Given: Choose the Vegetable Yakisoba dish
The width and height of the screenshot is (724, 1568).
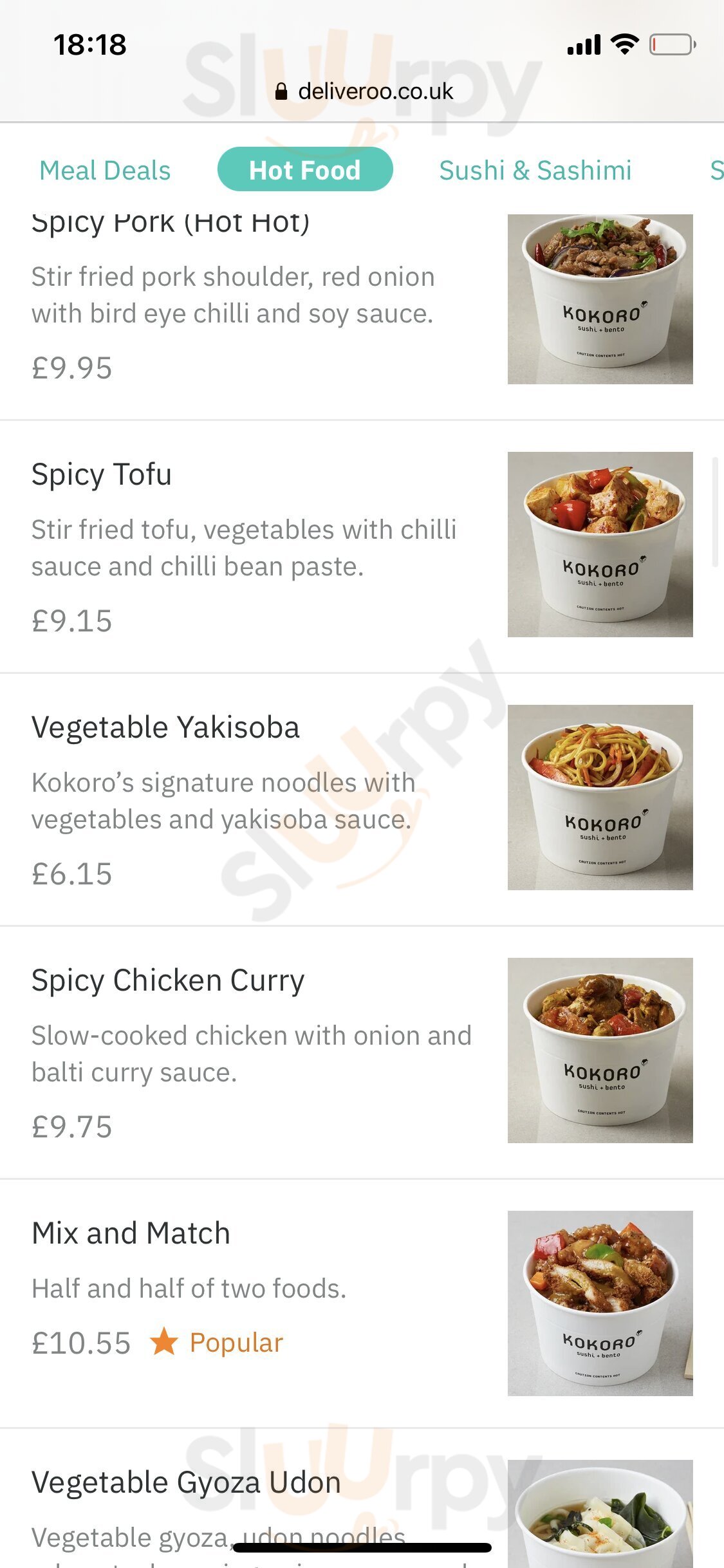Looking at the screenshot, I should coord(165,727).
